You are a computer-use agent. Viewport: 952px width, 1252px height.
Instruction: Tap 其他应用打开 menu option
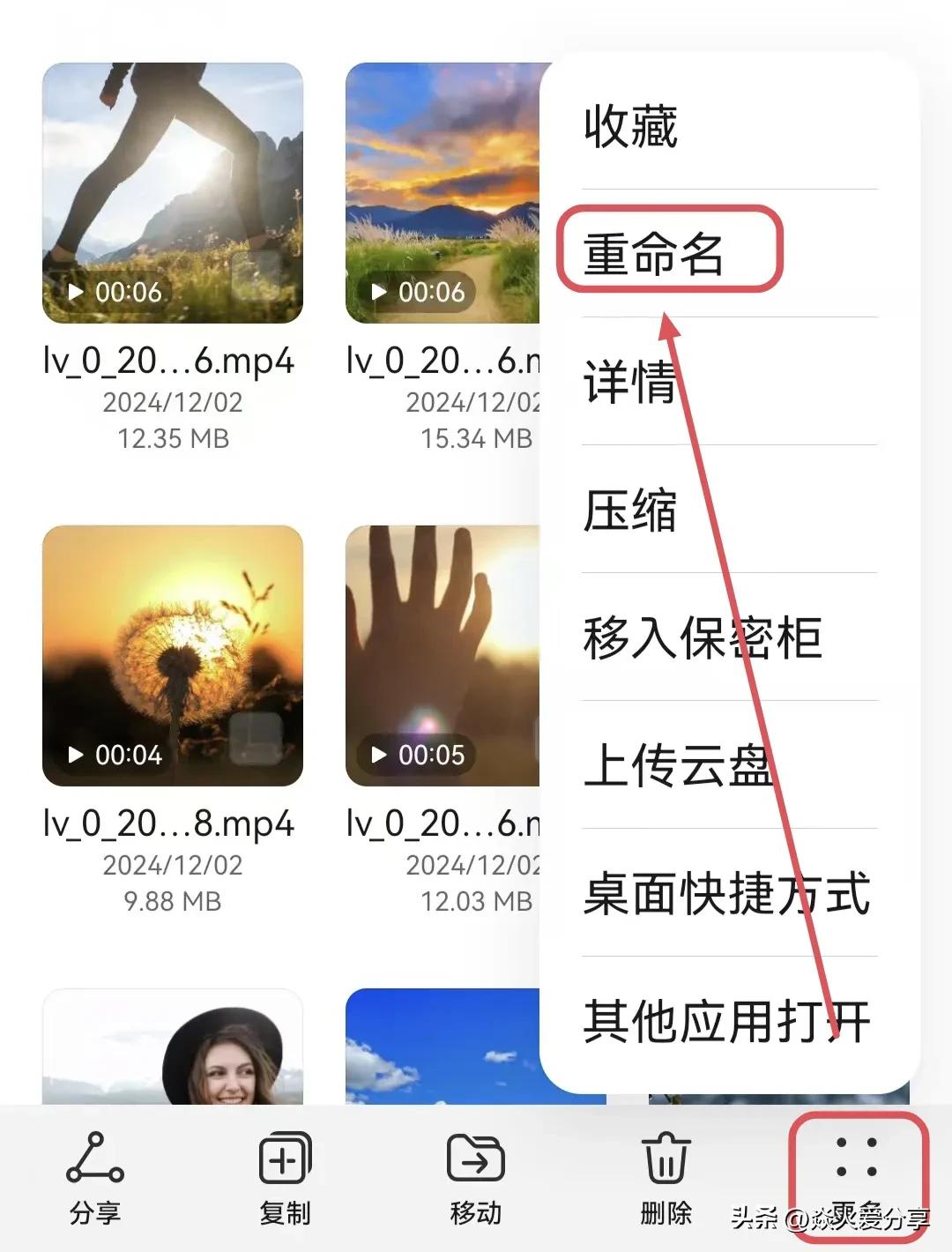click(x=726, y=1021)
